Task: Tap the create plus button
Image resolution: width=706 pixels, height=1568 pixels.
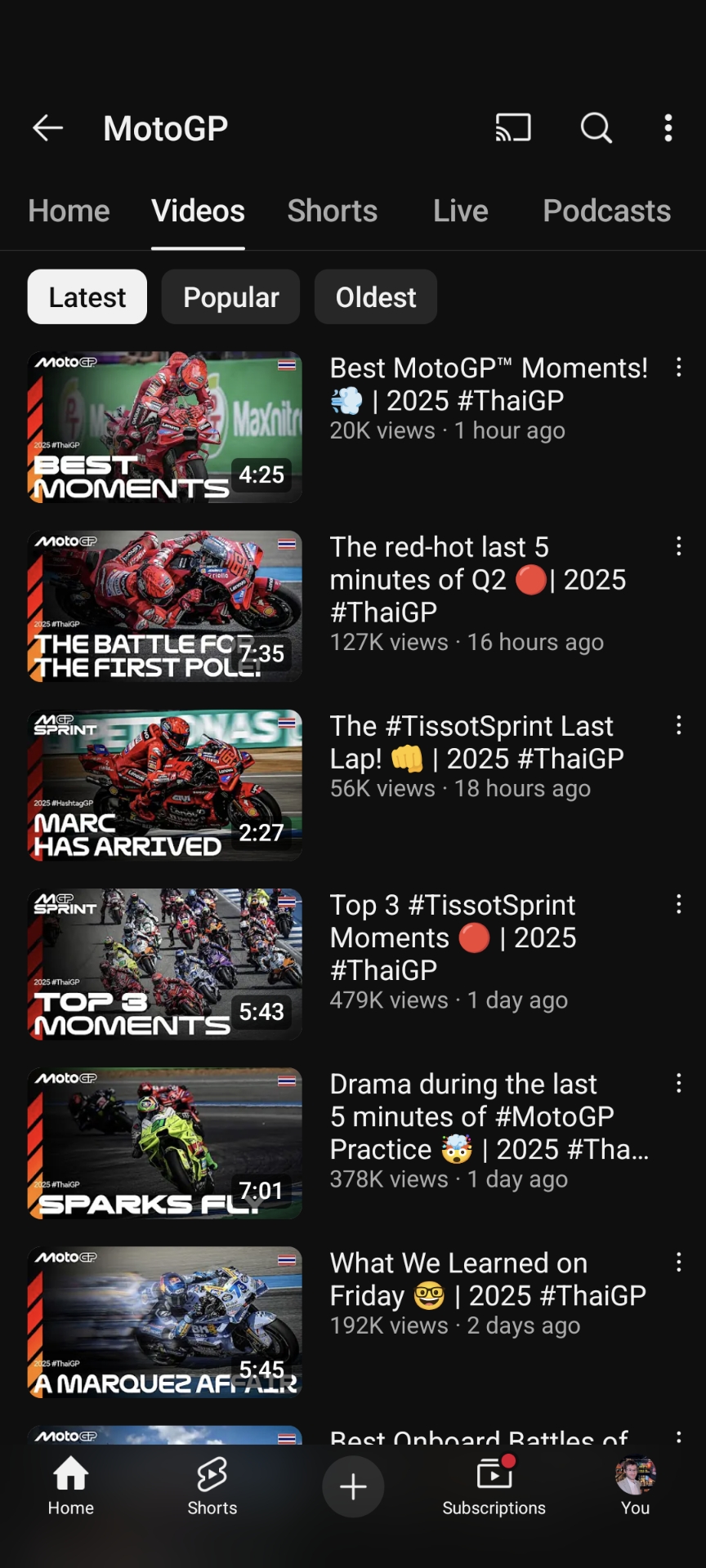Action: tap(353, 1486)
